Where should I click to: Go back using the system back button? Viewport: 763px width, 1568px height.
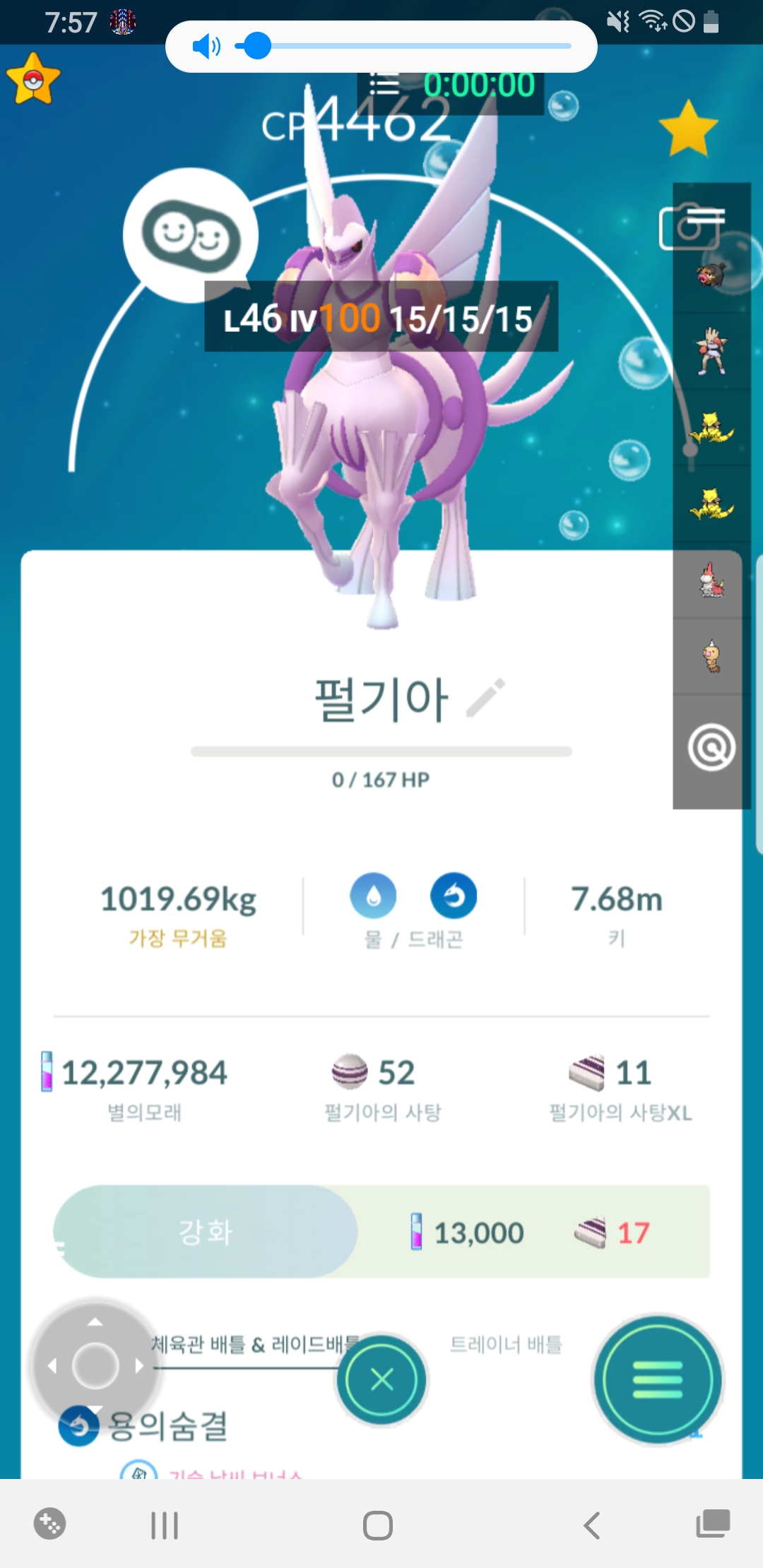592,1526
